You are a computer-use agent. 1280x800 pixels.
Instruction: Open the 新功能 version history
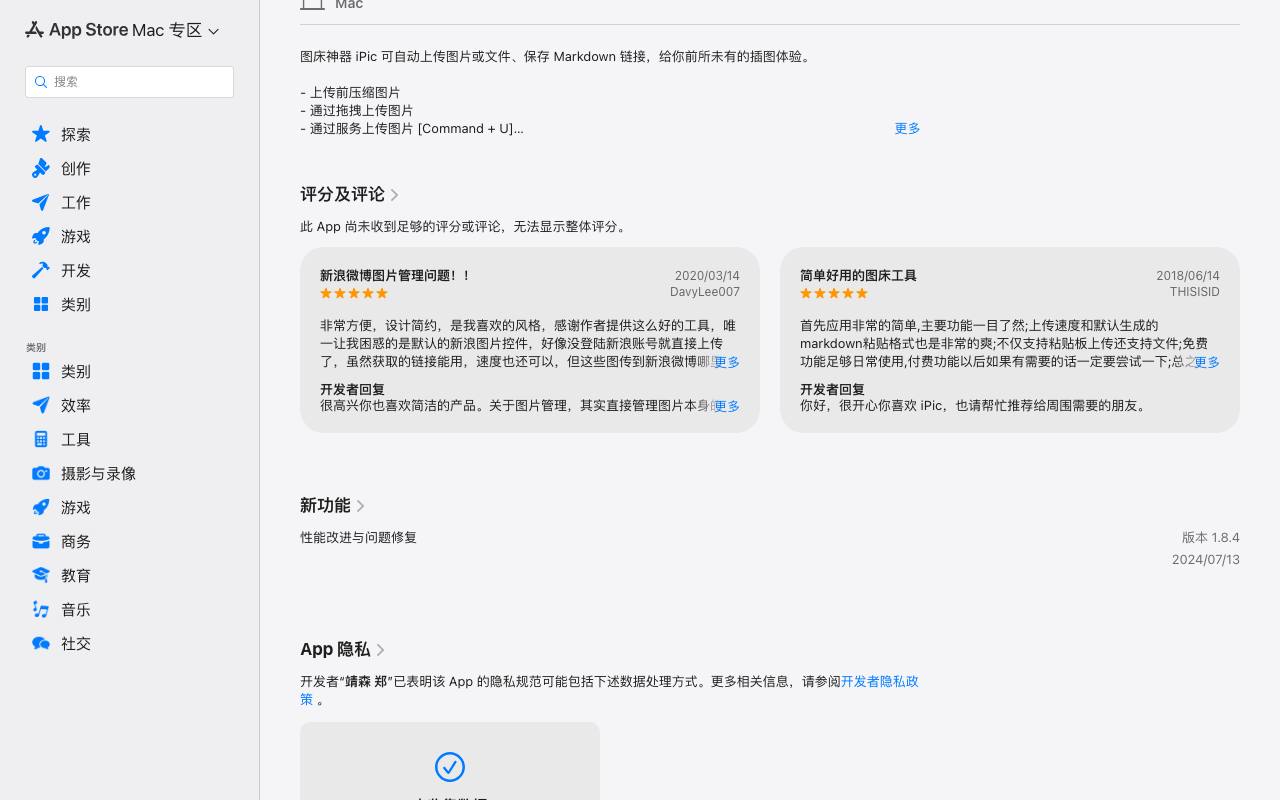pos(332,505)
